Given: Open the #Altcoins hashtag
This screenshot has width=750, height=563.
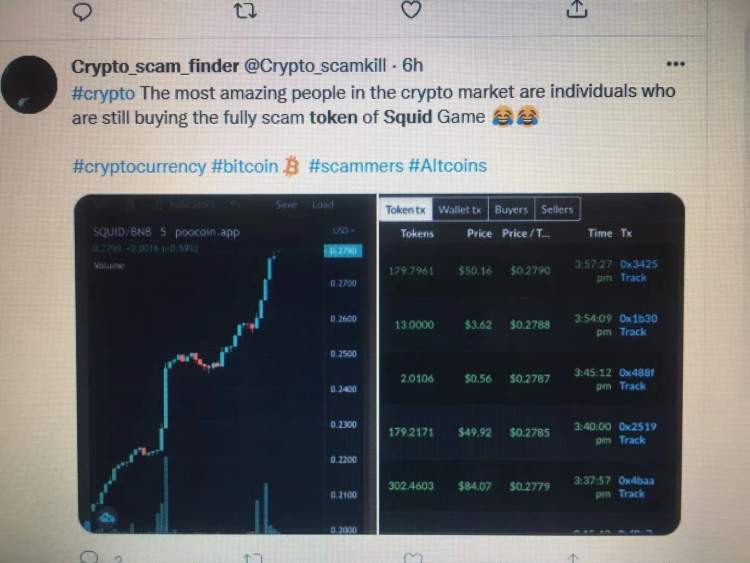Looking at the screenshot, I should (x=448, y=166).
